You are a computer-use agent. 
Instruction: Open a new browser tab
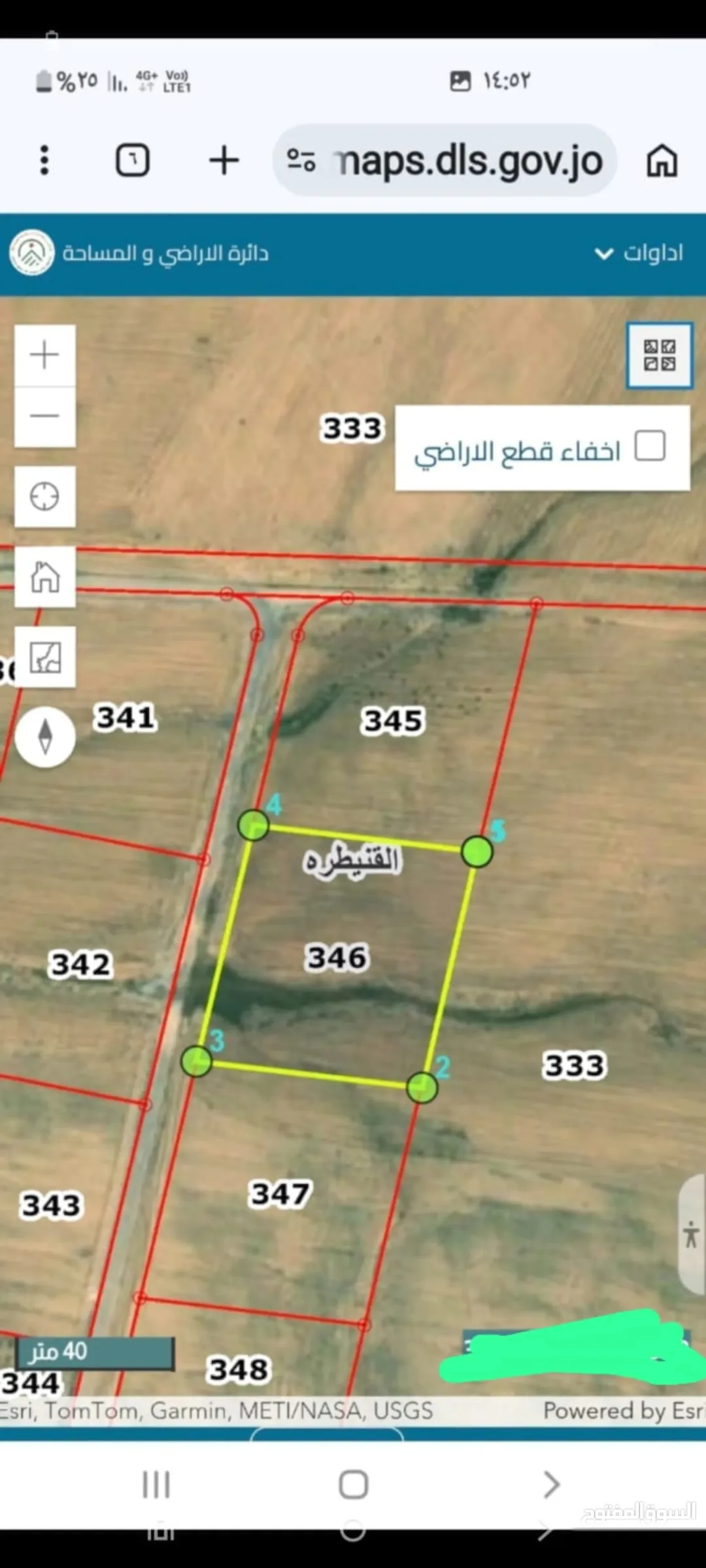[224, 160]
